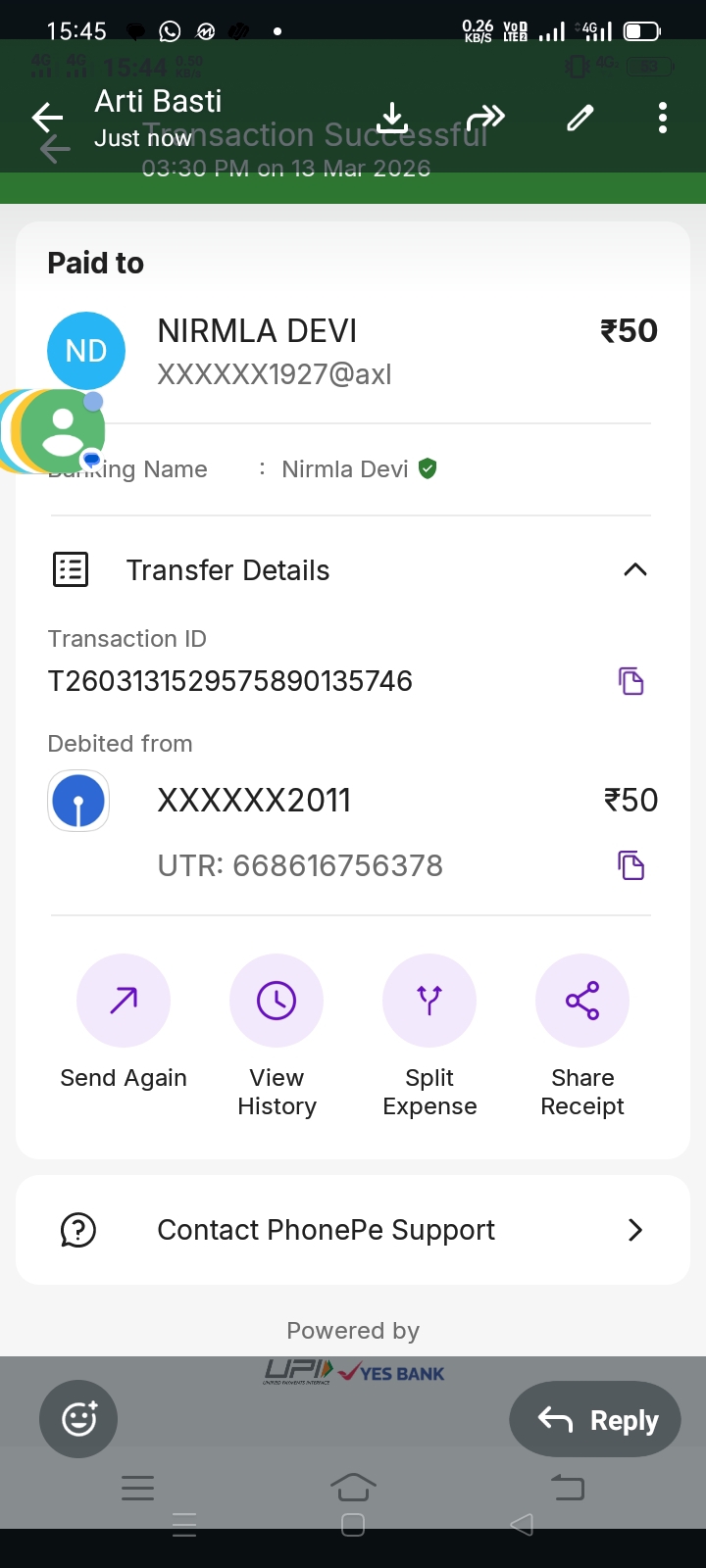706x1568 pixels.
Task: Add an emoji reaction
Action: 78,1418
